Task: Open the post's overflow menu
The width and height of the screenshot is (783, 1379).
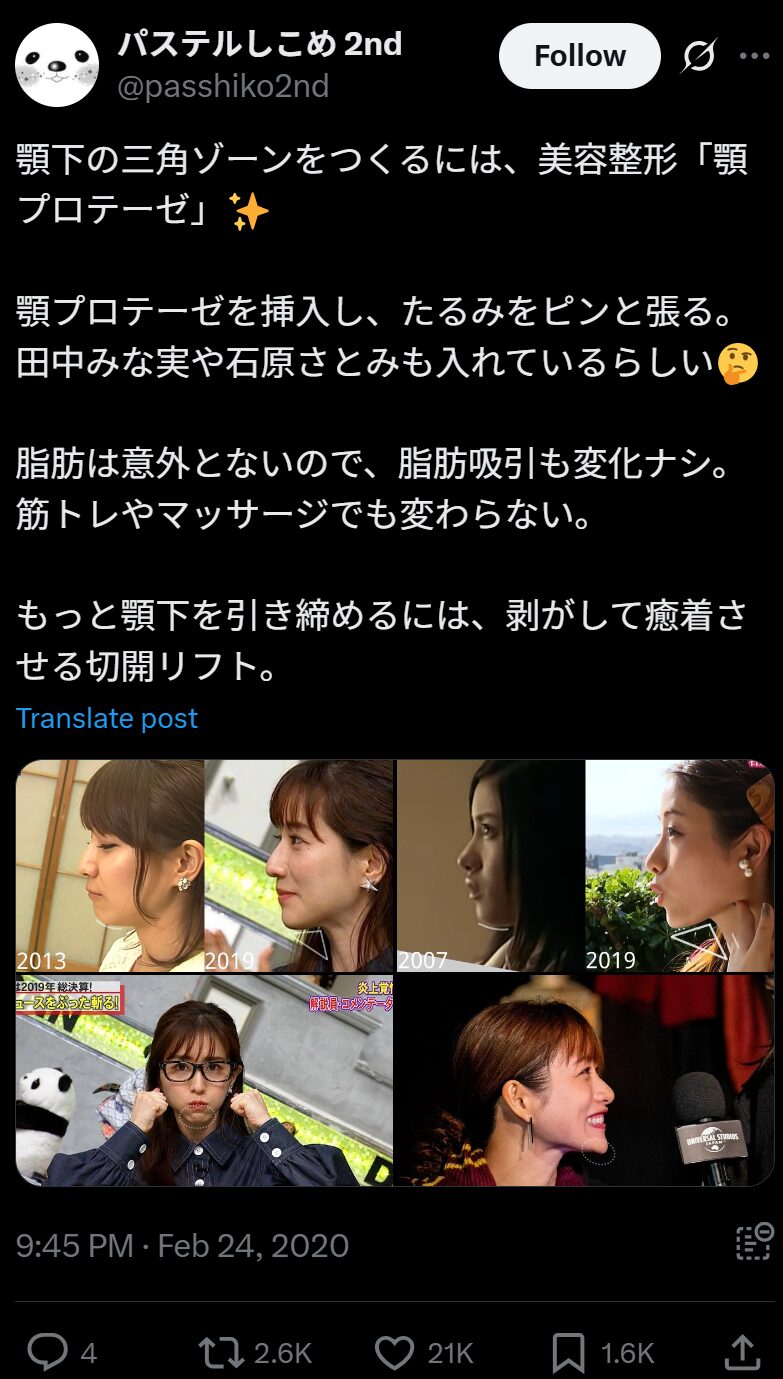Action: coord(754,56)
